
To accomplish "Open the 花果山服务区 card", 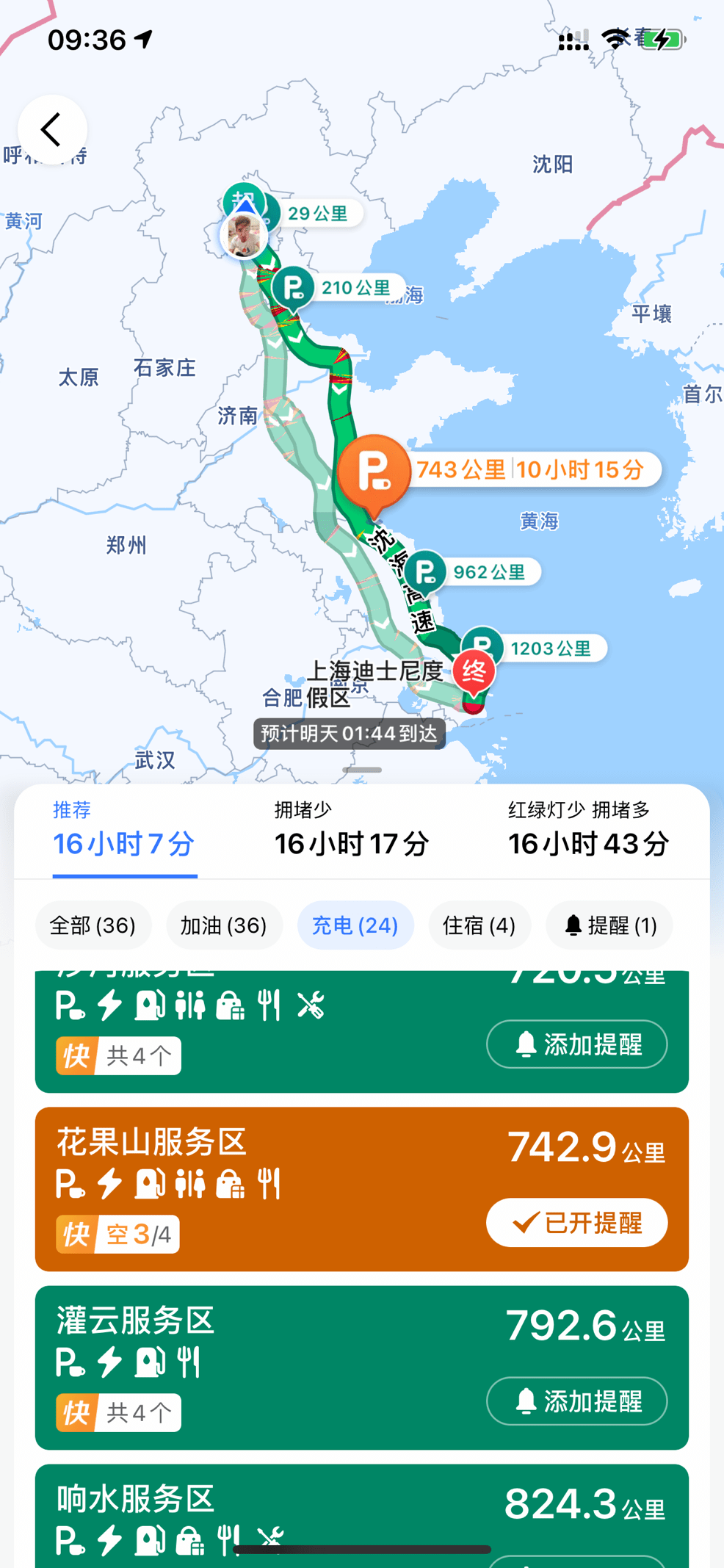I will (362, 1189).
